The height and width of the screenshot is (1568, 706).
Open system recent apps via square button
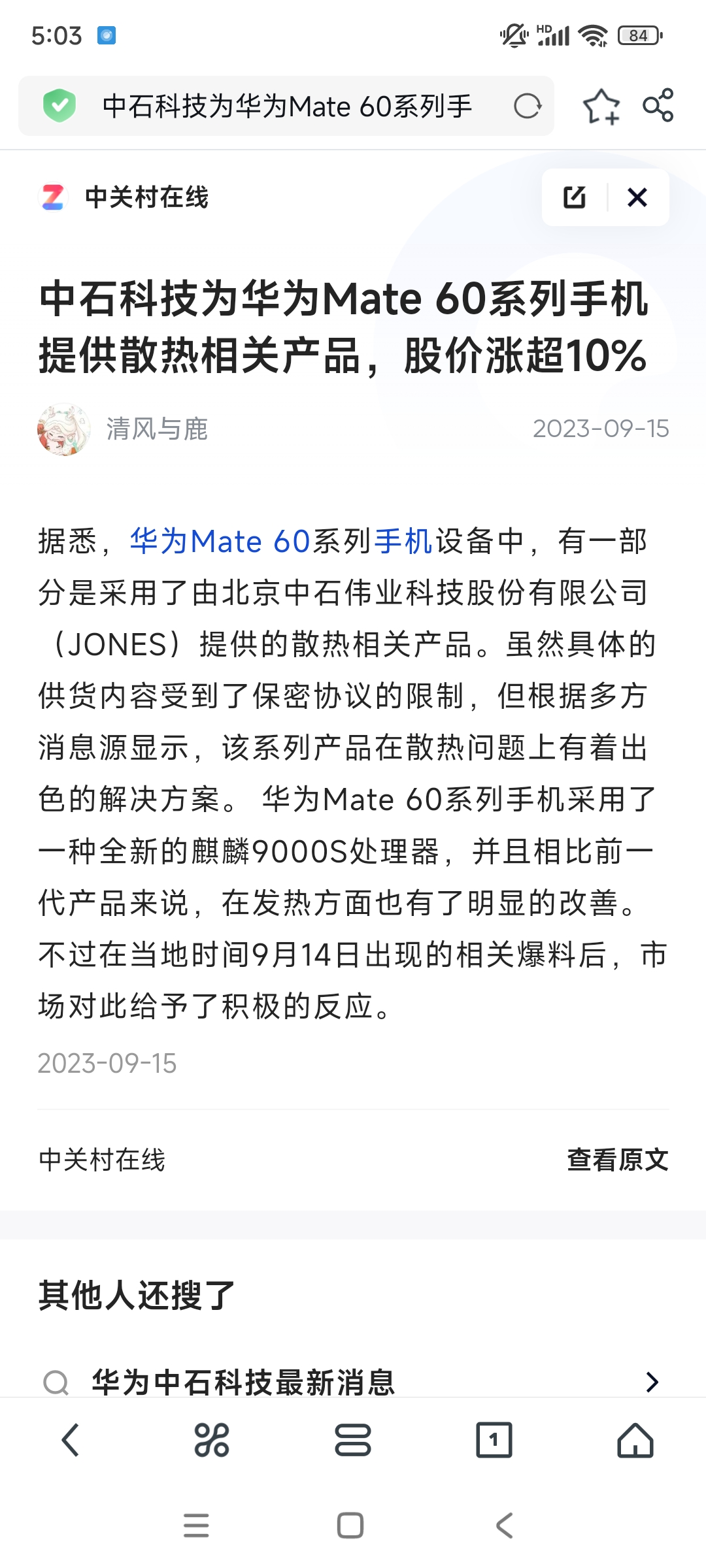(x=350, y=1526)
